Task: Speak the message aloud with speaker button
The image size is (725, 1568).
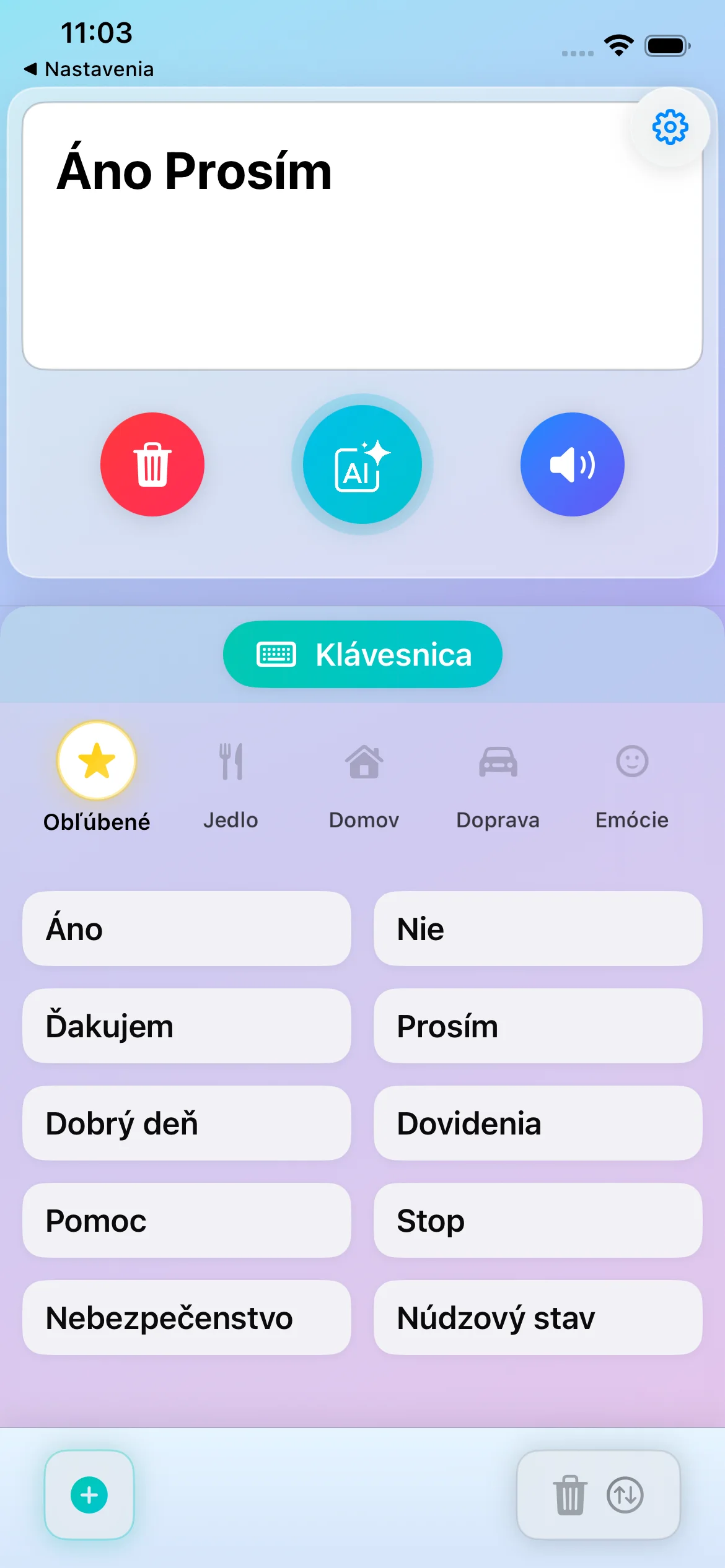Action: (x=572, y=464)
